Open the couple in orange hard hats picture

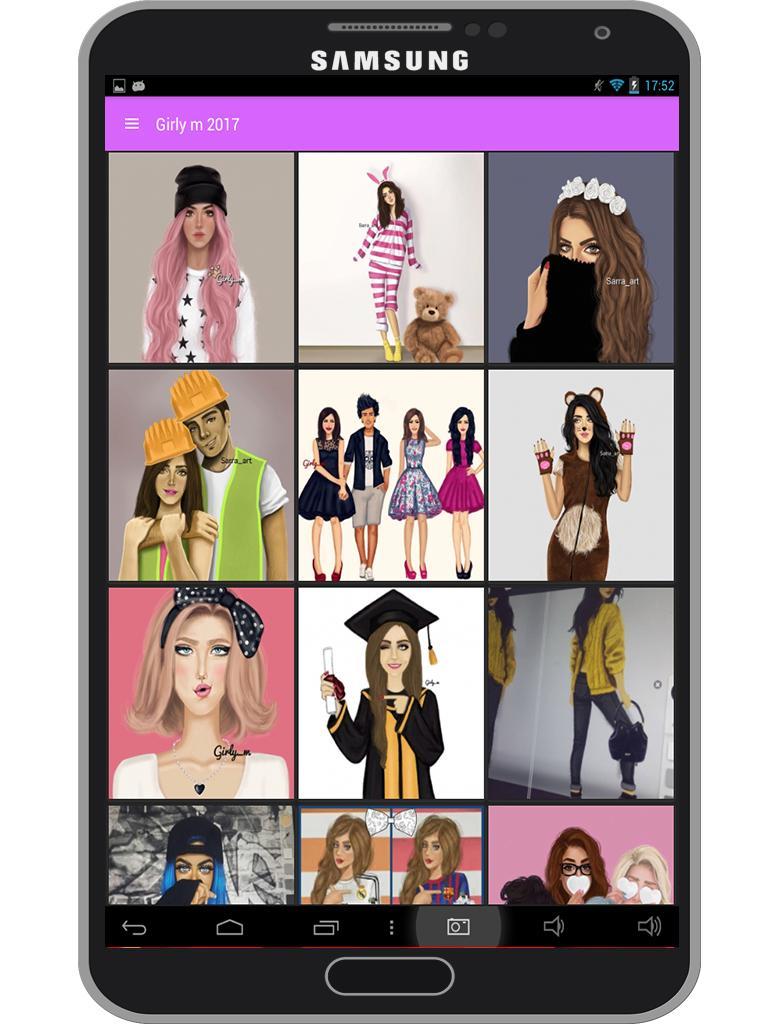pyautogui.click(x=201, y=475)
